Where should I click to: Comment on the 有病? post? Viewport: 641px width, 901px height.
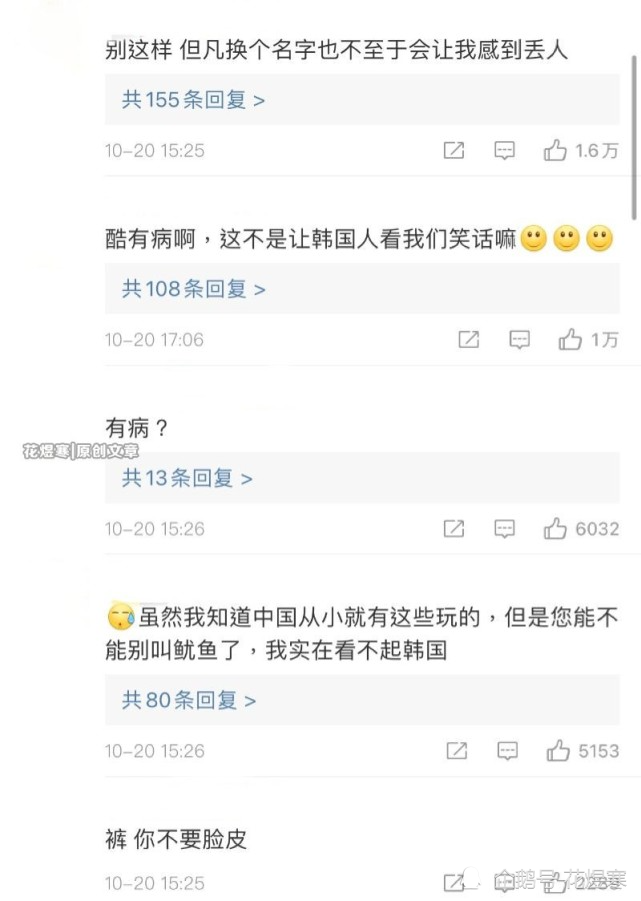[x=505, y=529]
